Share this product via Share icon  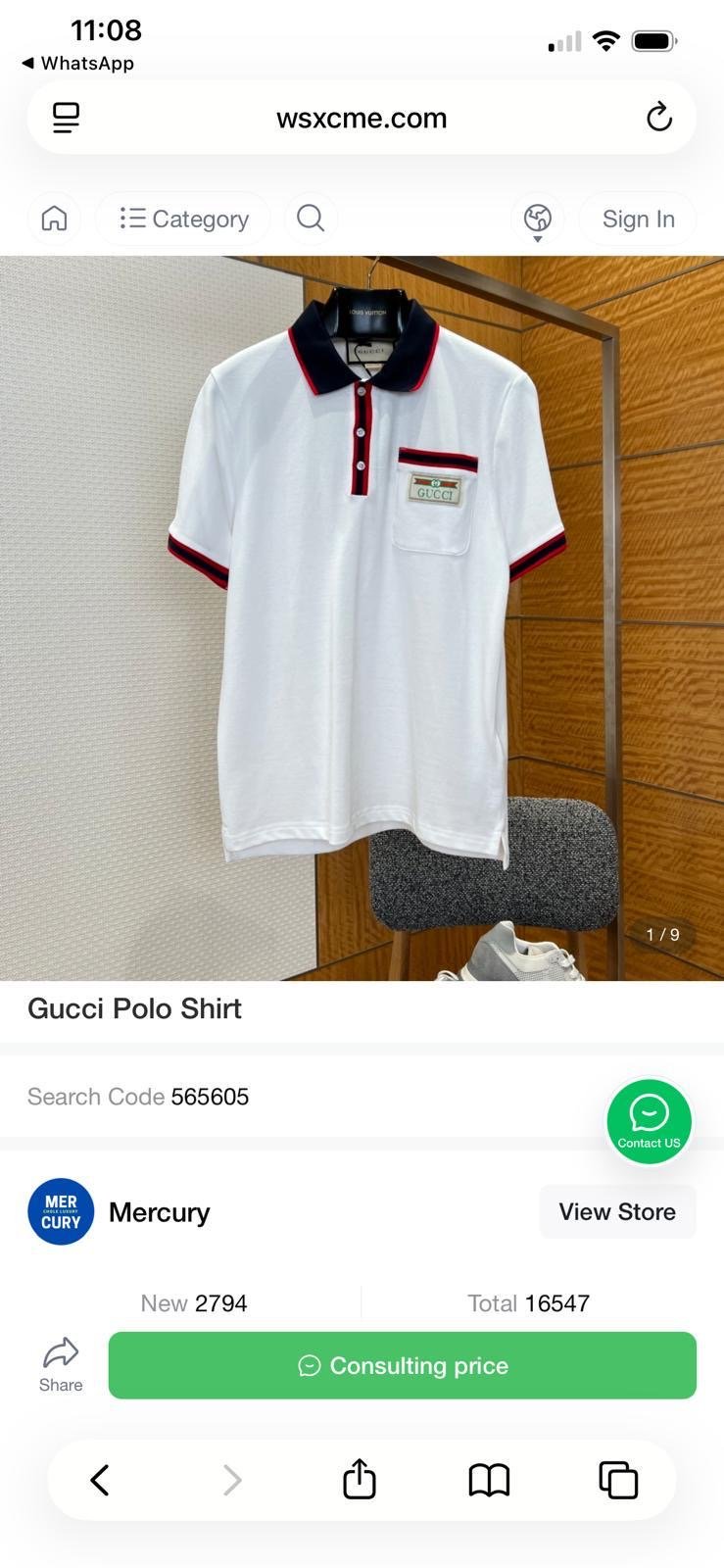61,1364
